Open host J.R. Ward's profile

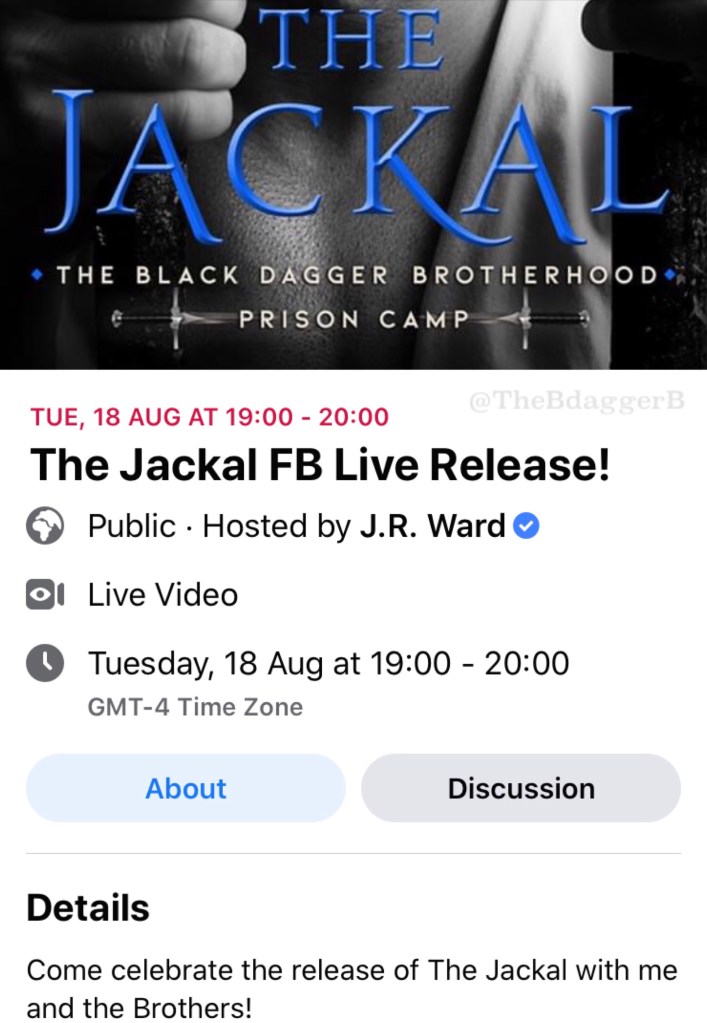point(432,526)
